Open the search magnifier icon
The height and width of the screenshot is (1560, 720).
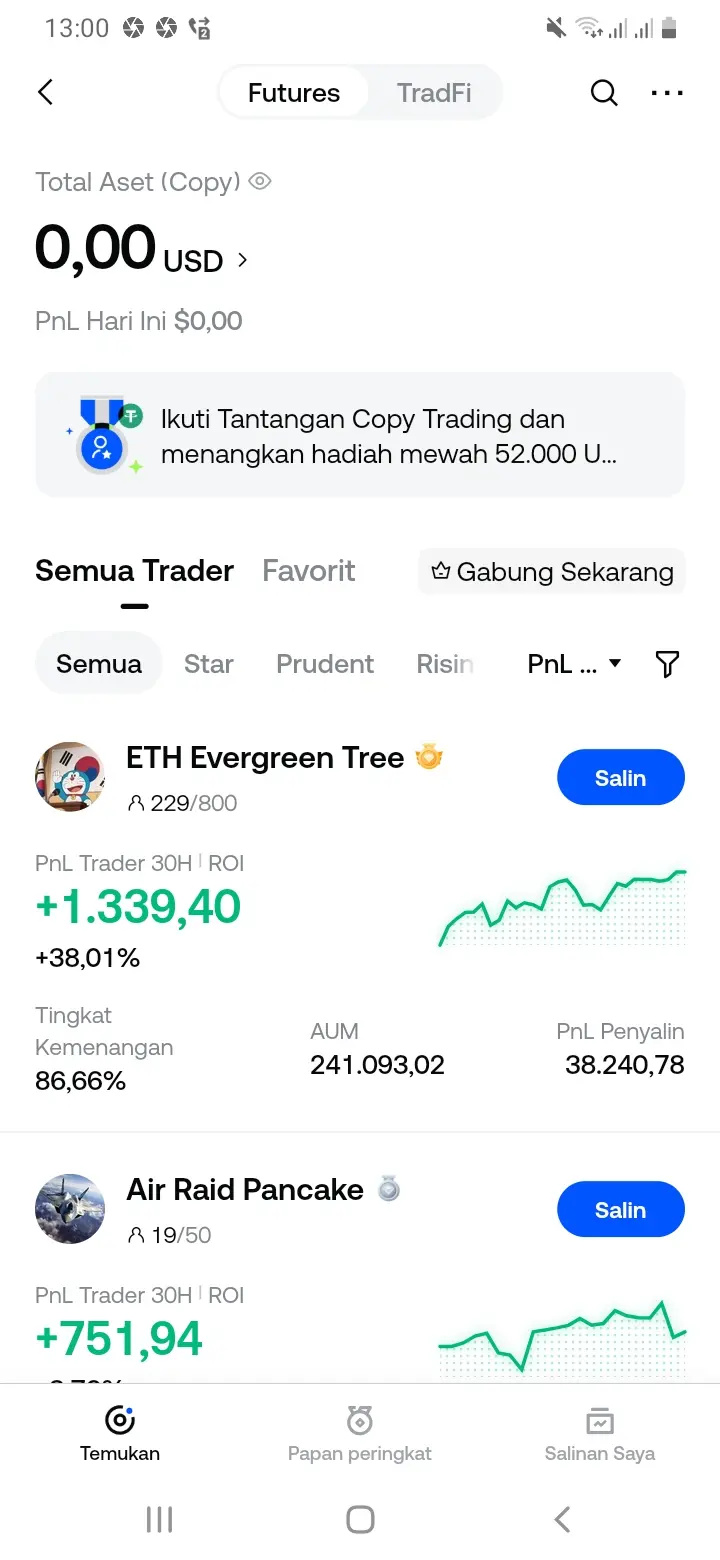click(604, 93)
